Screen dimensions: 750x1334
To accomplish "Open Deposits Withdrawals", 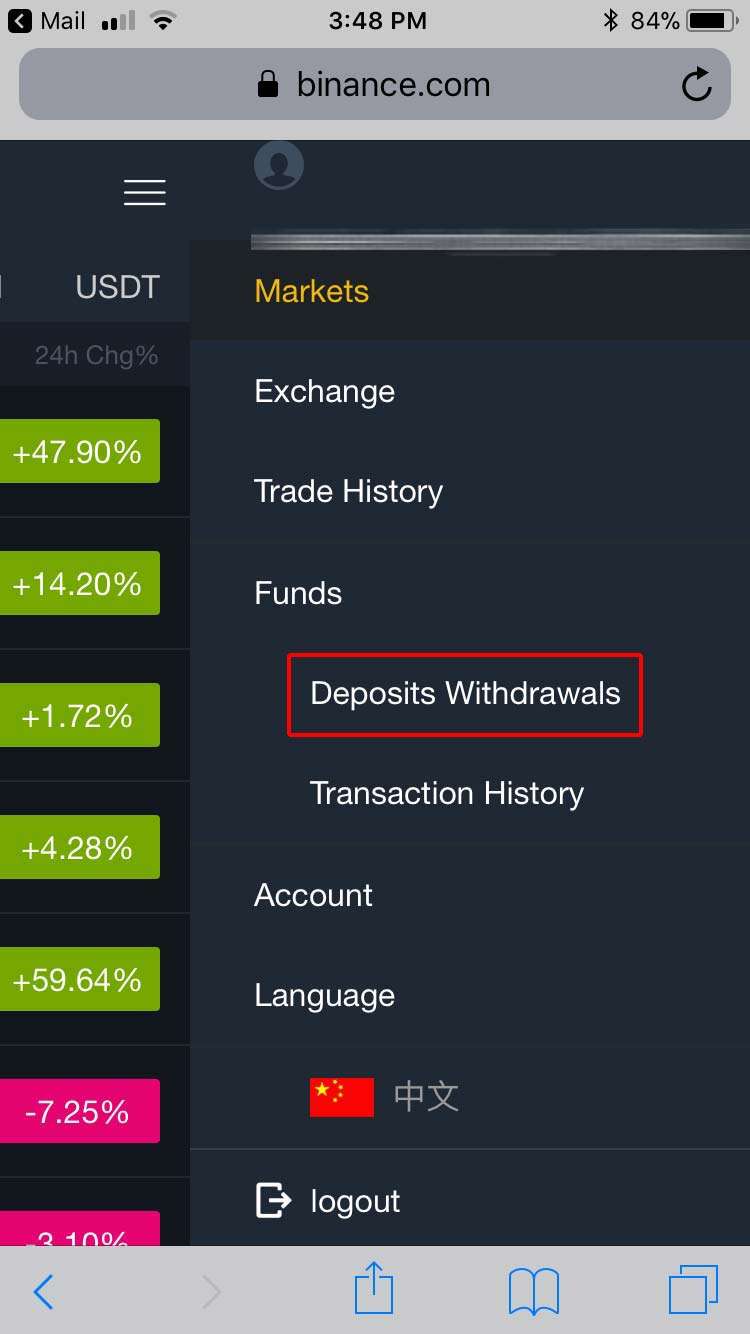I will [465, 694].
